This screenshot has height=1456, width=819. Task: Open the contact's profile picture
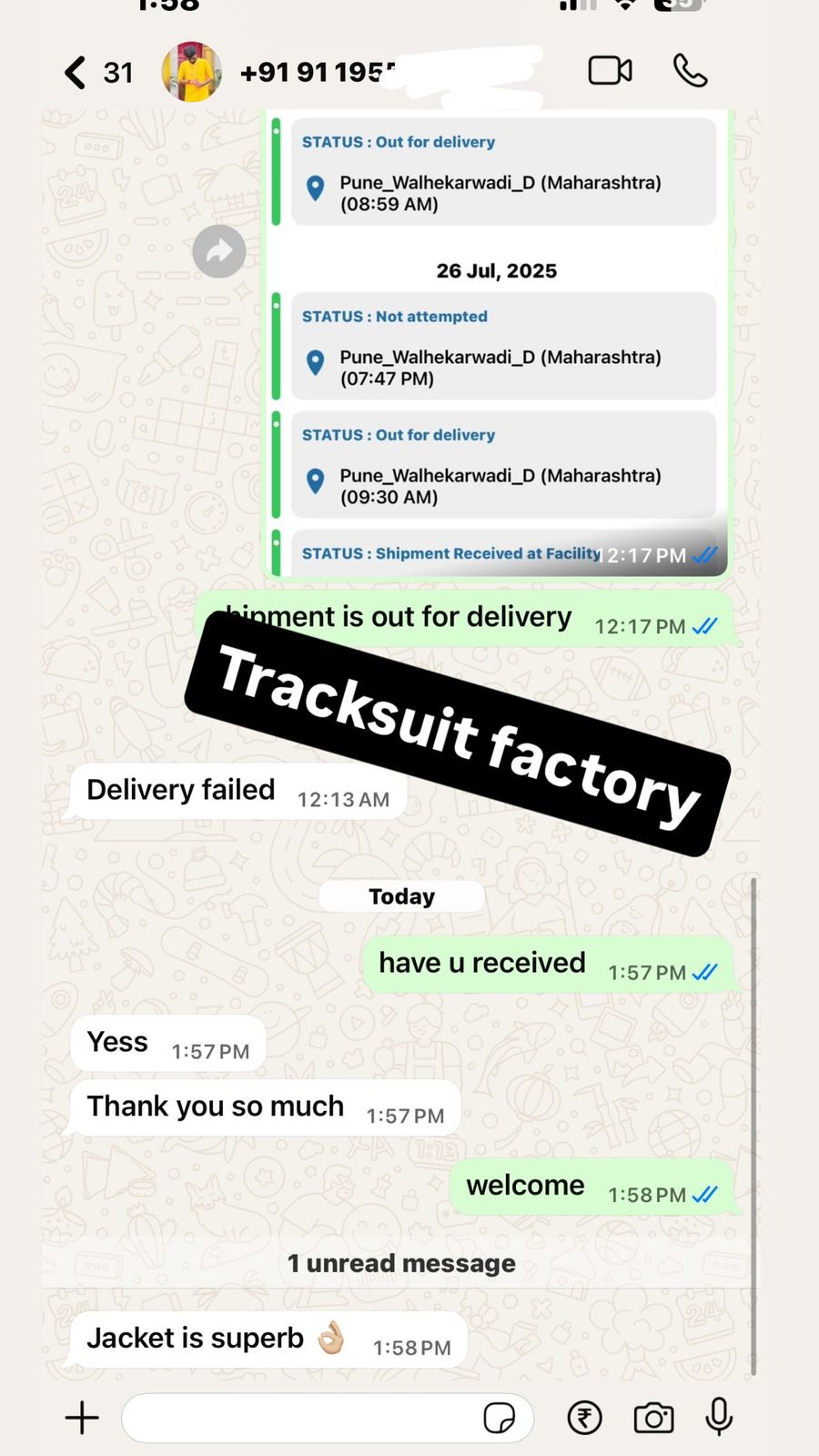(x=192, y=72)
